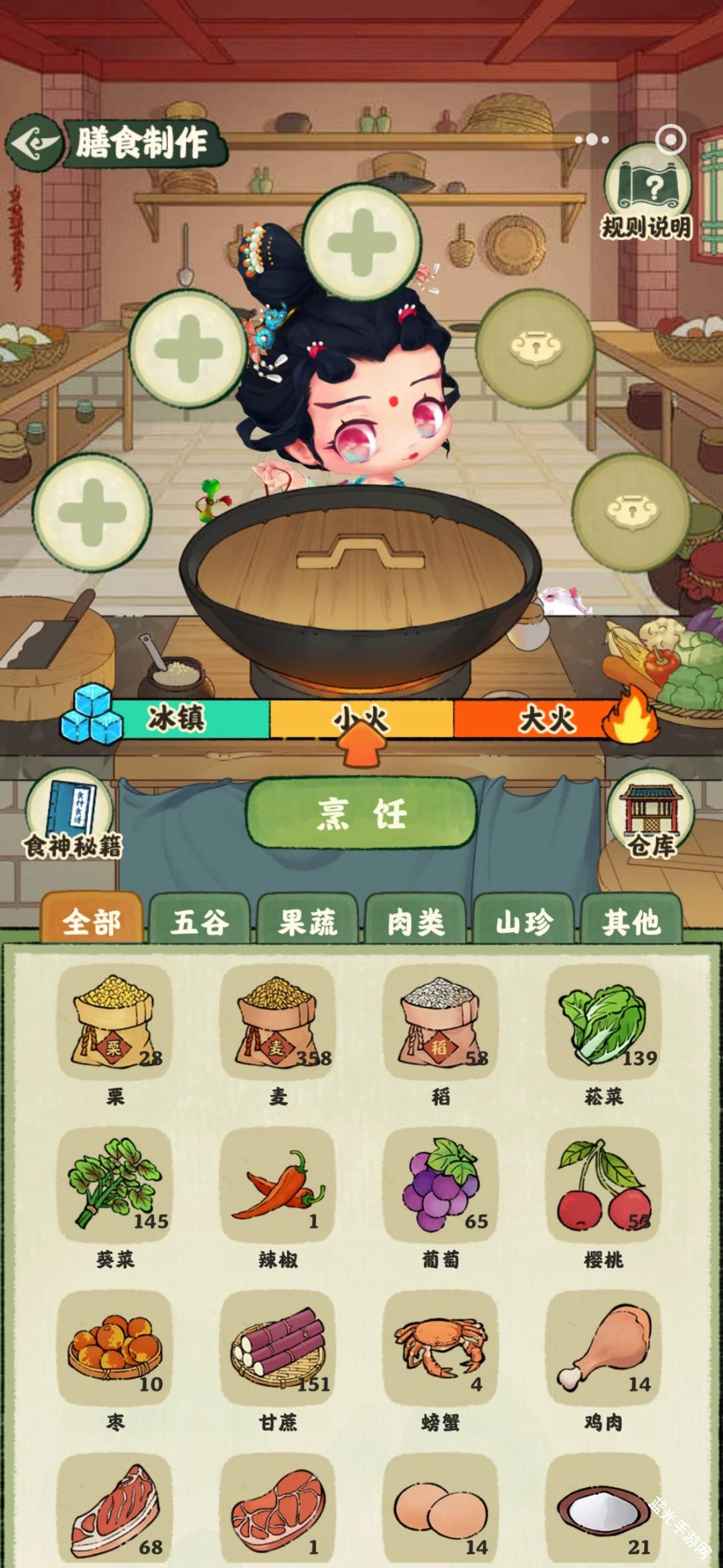This screenshot has height=1568, width=723.
Task: Open the mini program more menu
Action: click(592, 140)
